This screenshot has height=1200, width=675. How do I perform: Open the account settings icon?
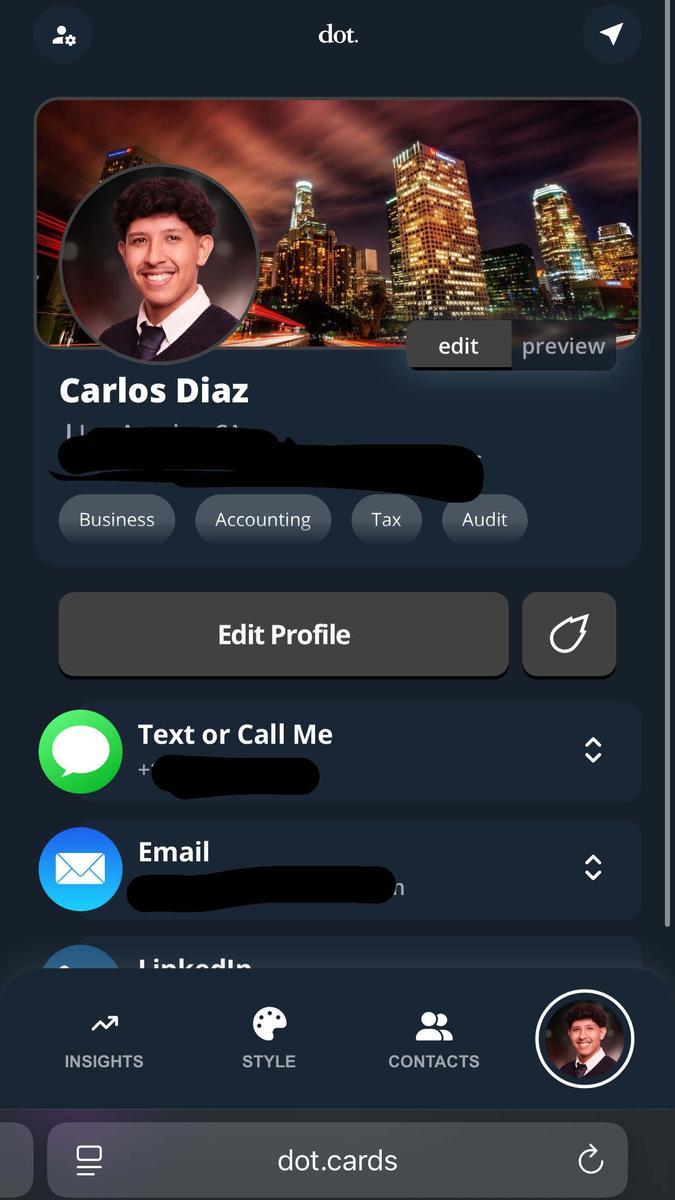coord(63,35)
